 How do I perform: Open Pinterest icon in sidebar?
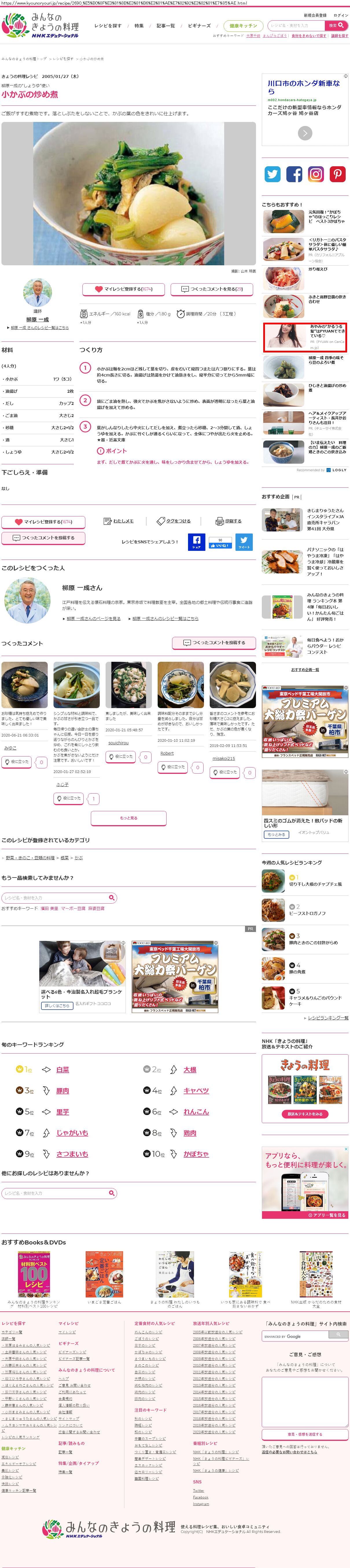click(x=337, y=174)
